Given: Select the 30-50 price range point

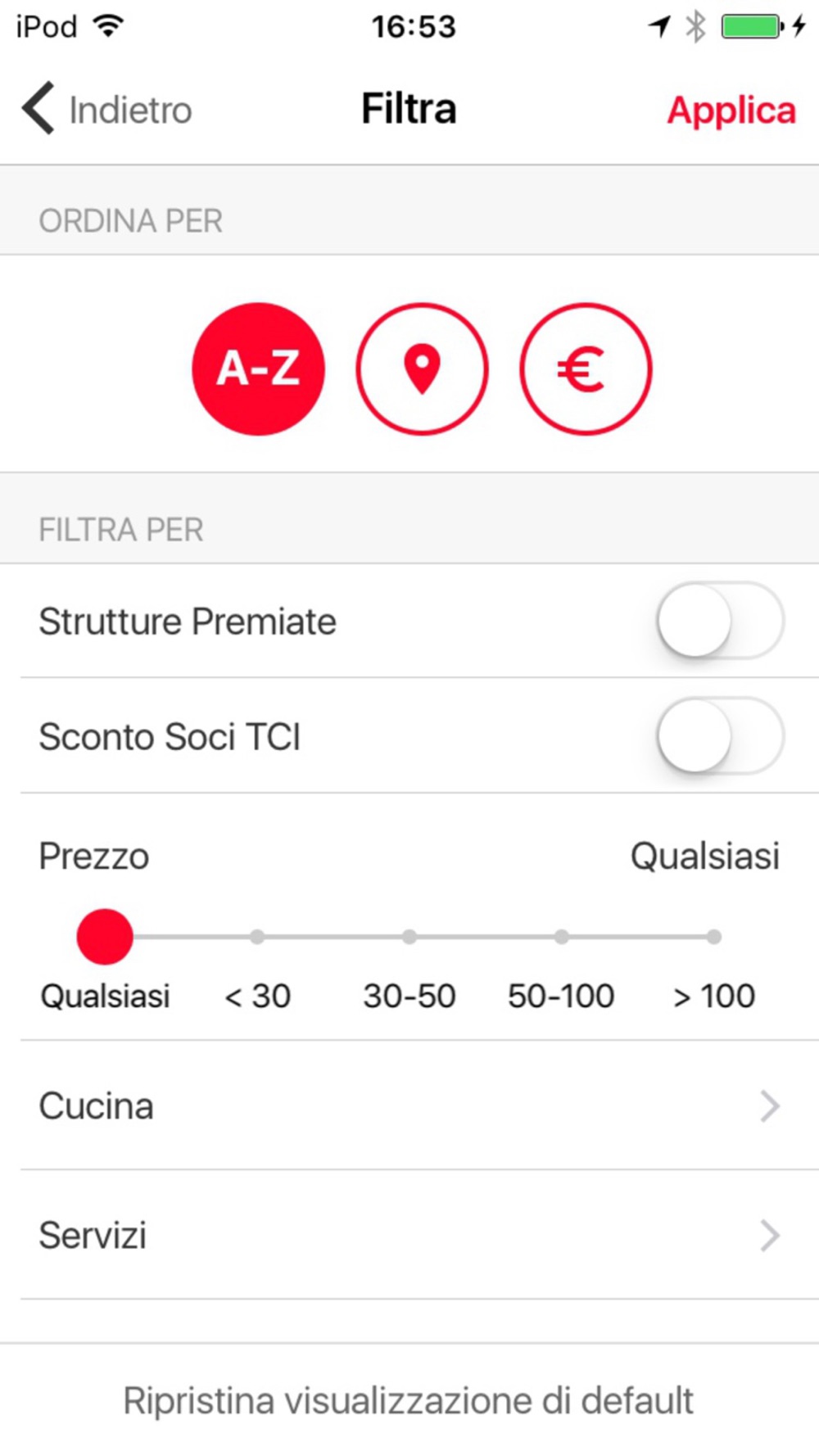Looking at the screenshot, I should coord(409,937).
